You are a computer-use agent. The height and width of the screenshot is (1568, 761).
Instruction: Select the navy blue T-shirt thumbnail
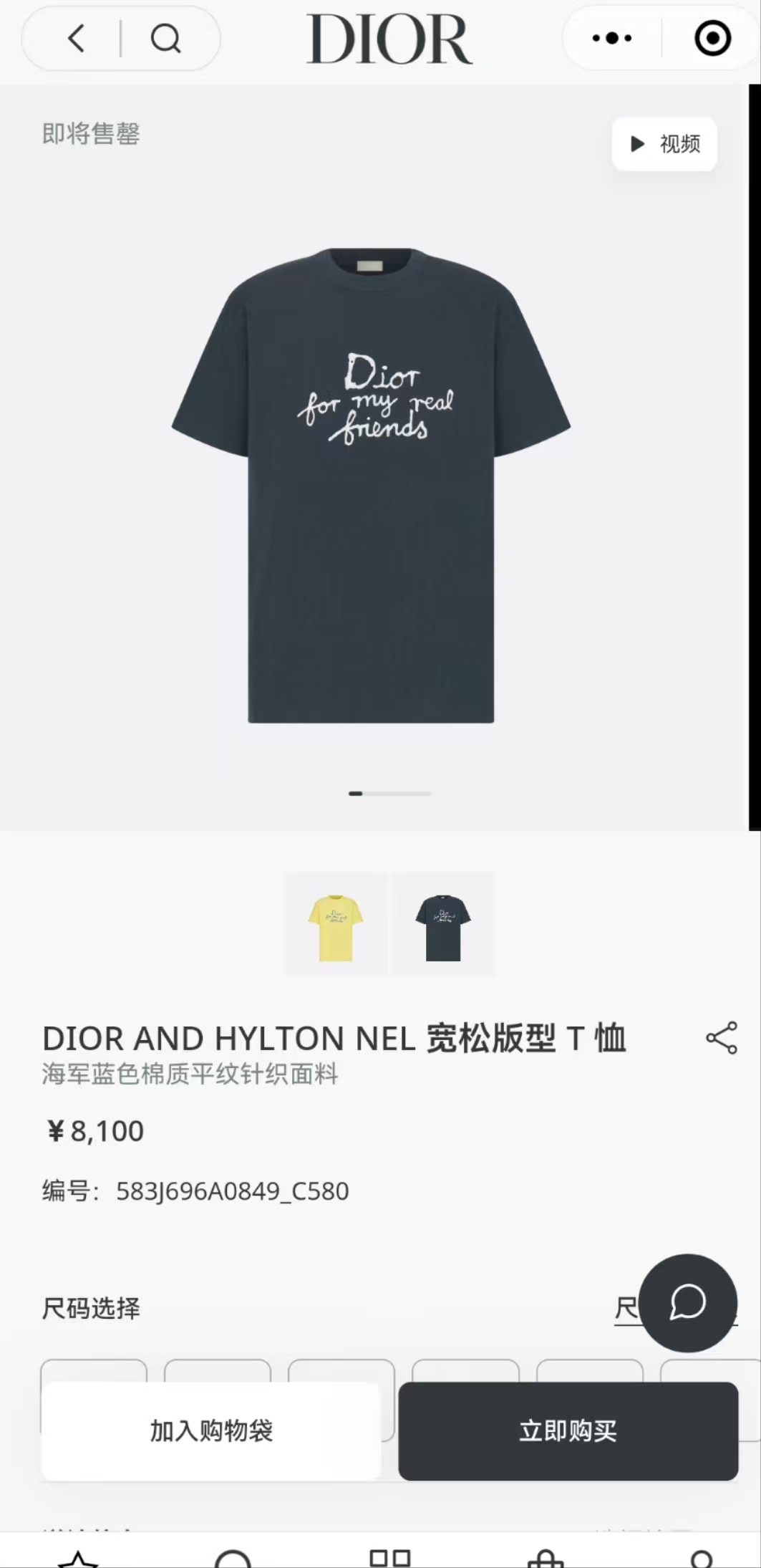(443, 923)
